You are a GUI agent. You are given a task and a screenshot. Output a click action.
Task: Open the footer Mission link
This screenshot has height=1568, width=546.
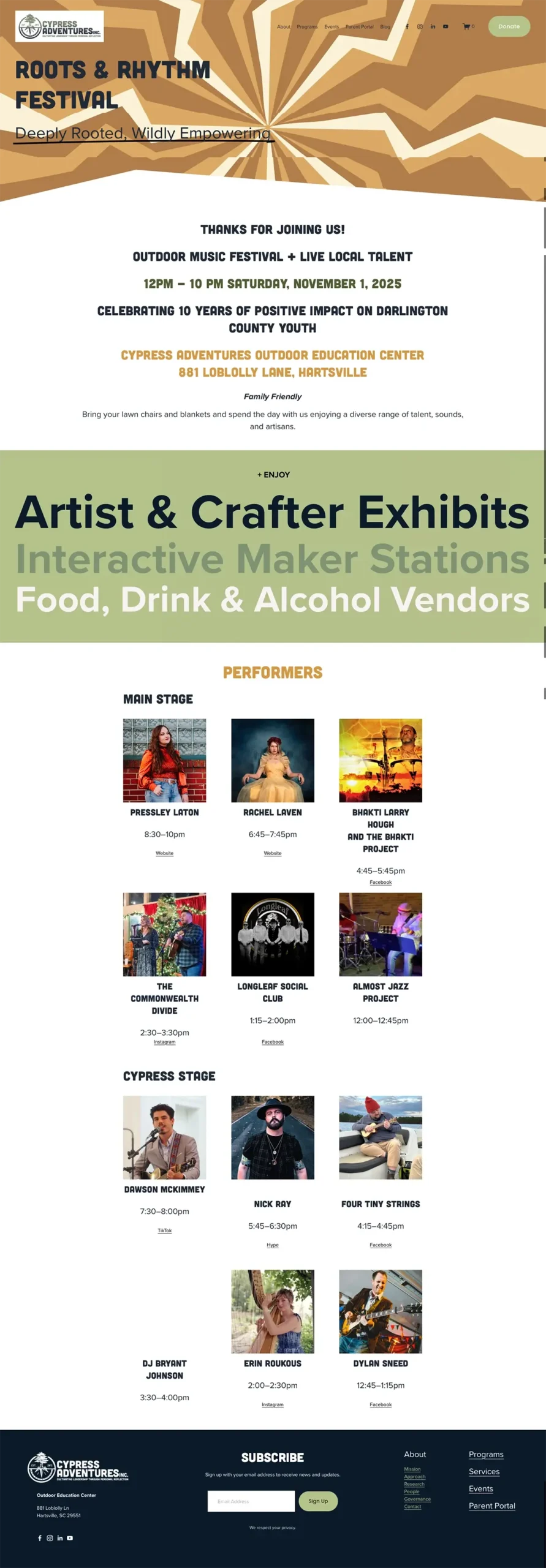pyautogui.click(x=412, y=1469)
